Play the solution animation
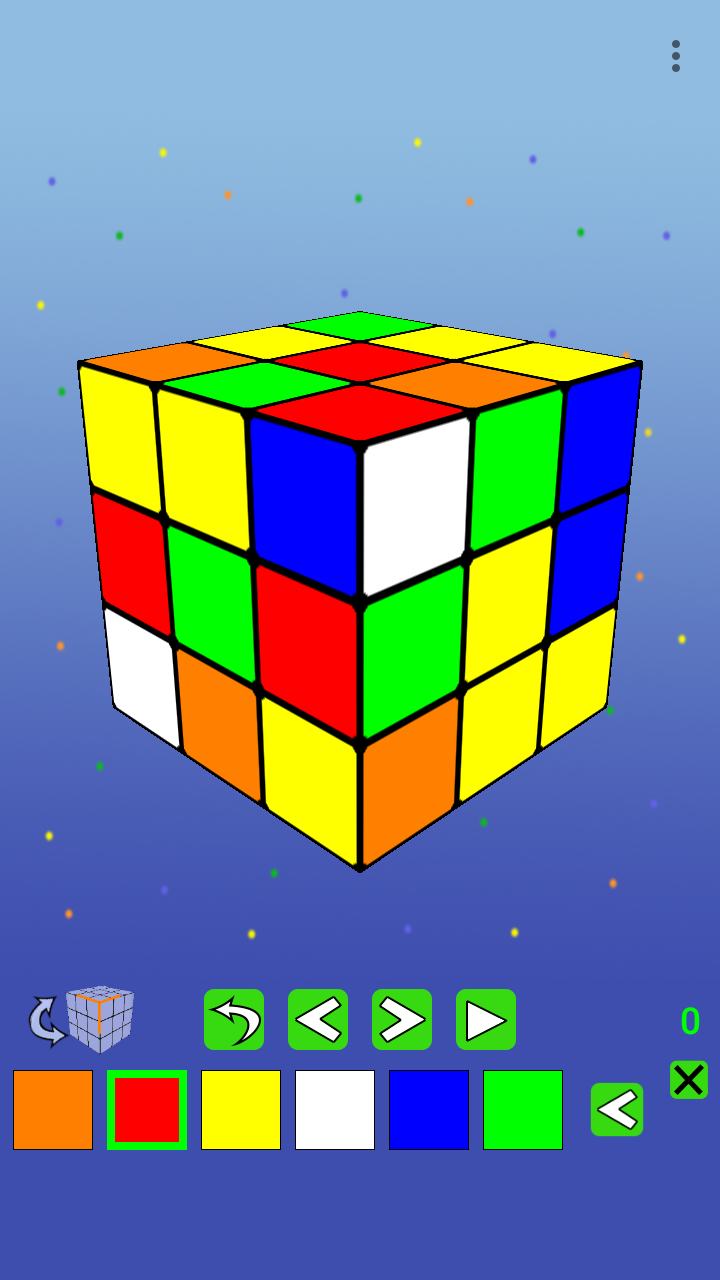720x1280 pixels. coord(486,1019)
